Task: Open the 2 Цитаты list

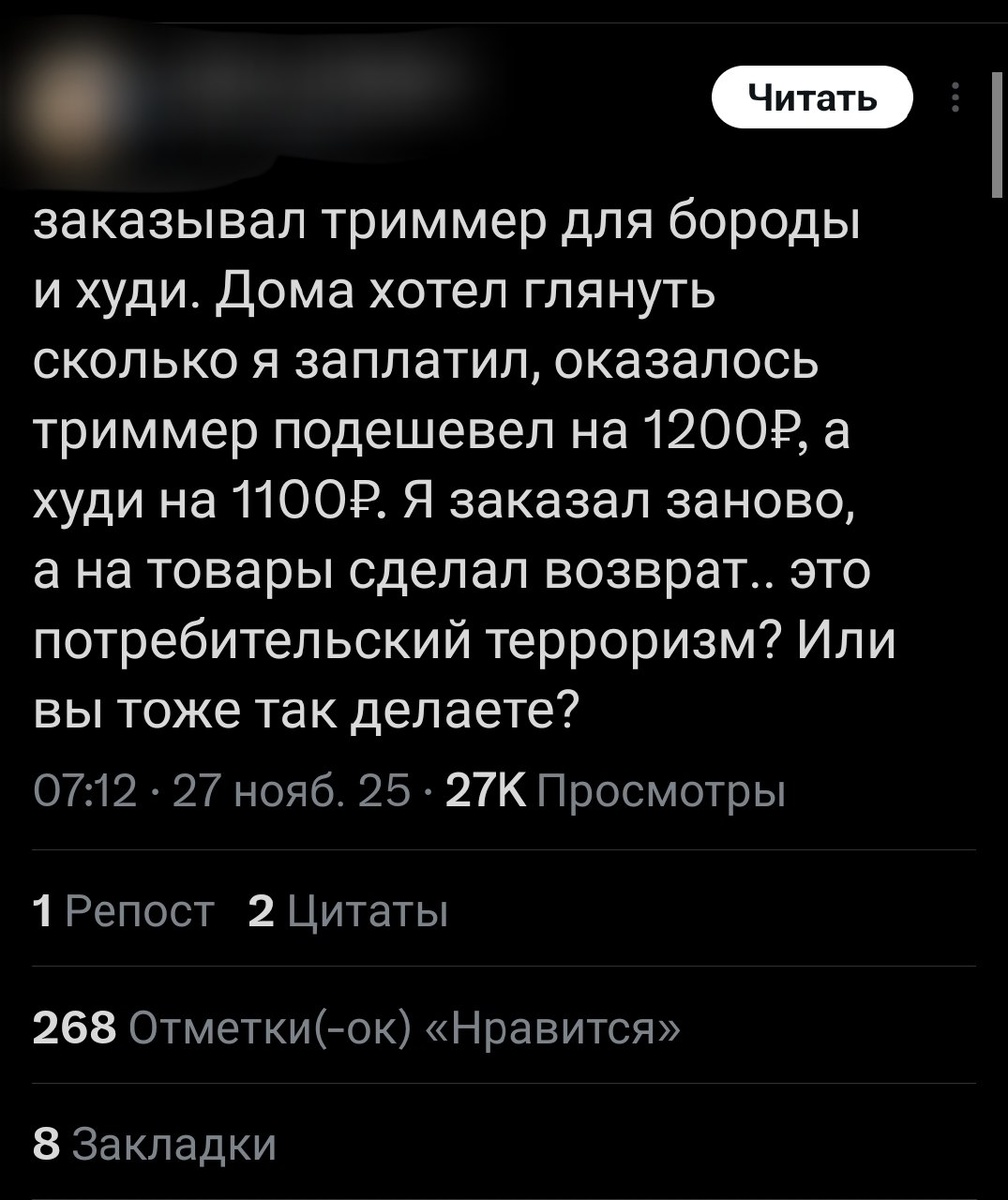Action: tap(347, 911)
